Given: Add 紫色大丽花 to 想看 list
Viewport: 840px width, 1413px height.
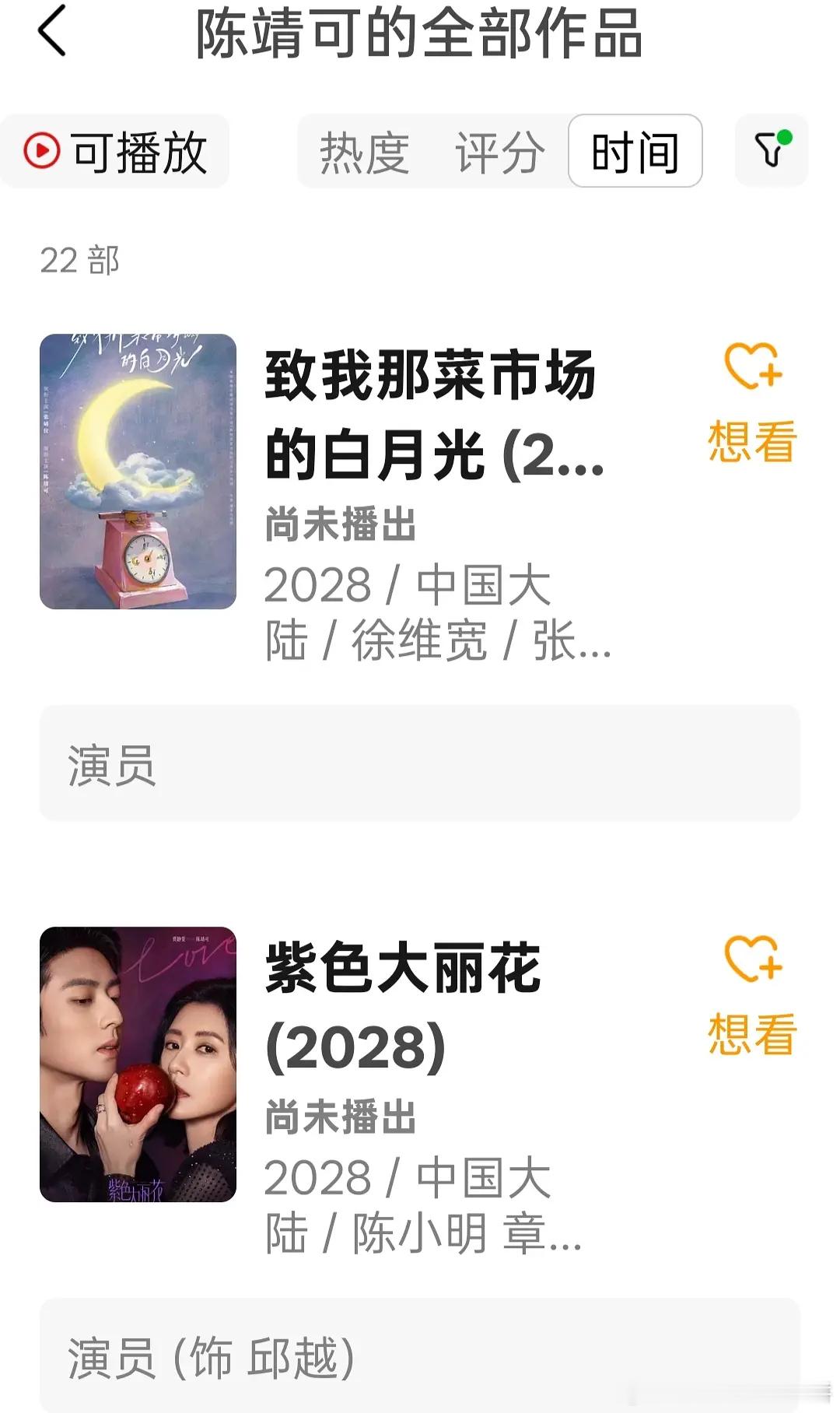Looking at the screenshot, I should pyautogui.click(x=752, y=996).
